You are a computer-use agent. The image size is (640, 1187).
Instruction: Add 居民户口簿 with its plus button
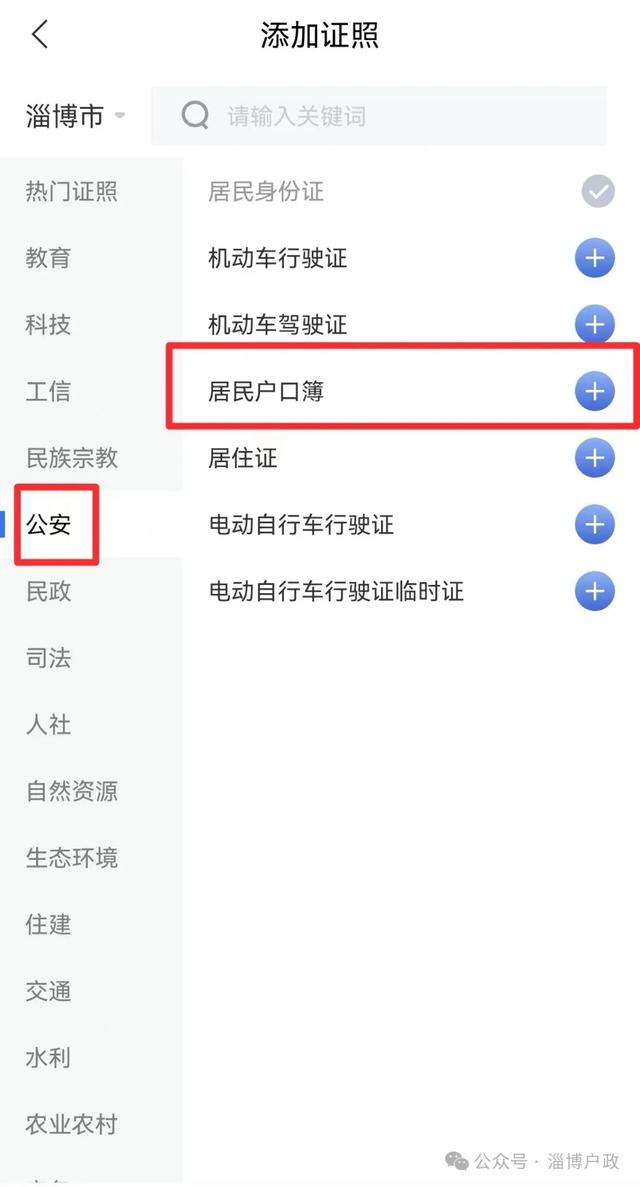pyautogui.click(x=595, y=391)
